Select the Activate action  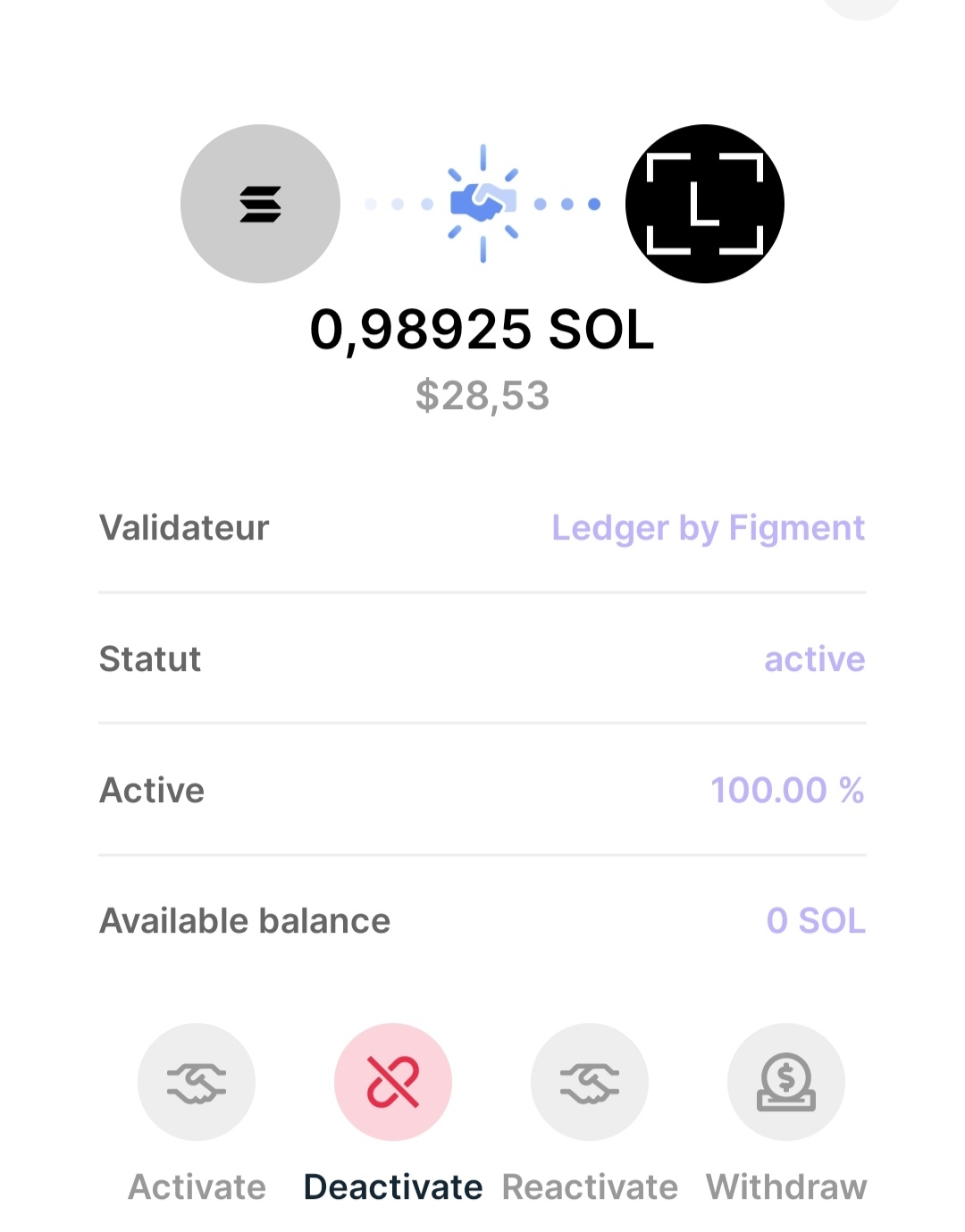[197, 1082]
